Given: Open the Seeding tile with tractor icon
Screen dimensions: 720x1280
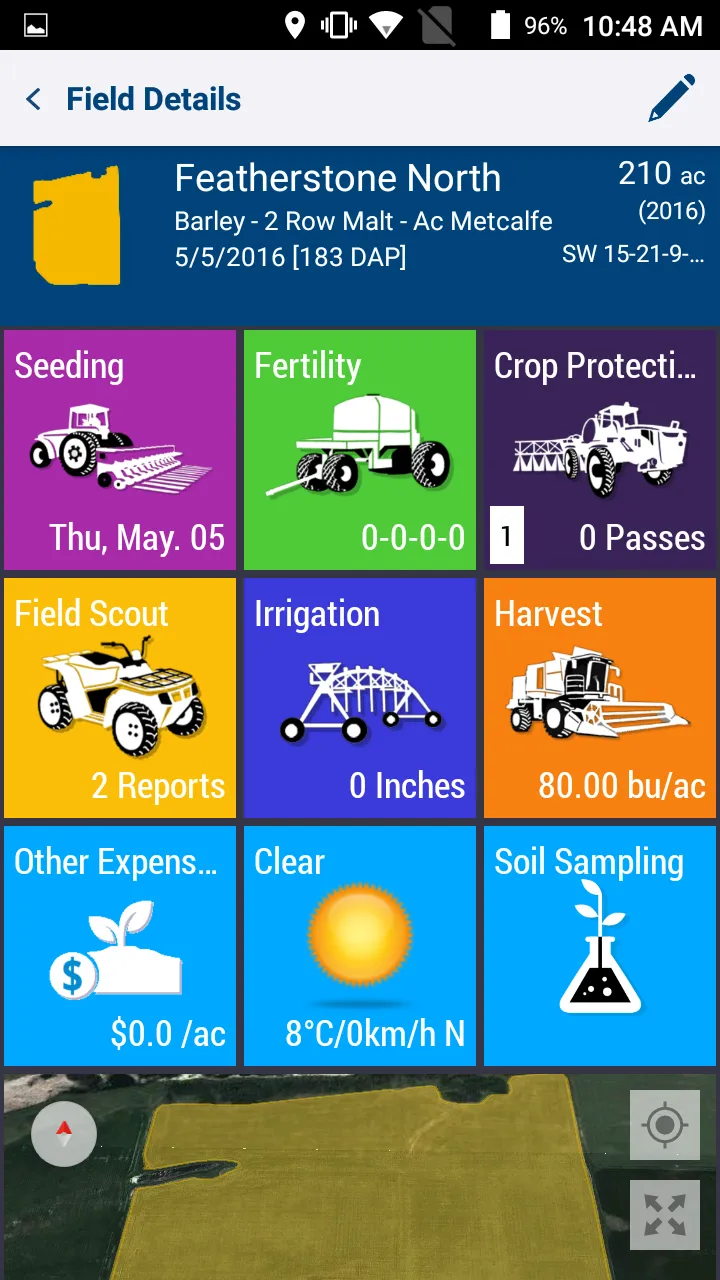Looking at the screenshot, I should (120, 449).
